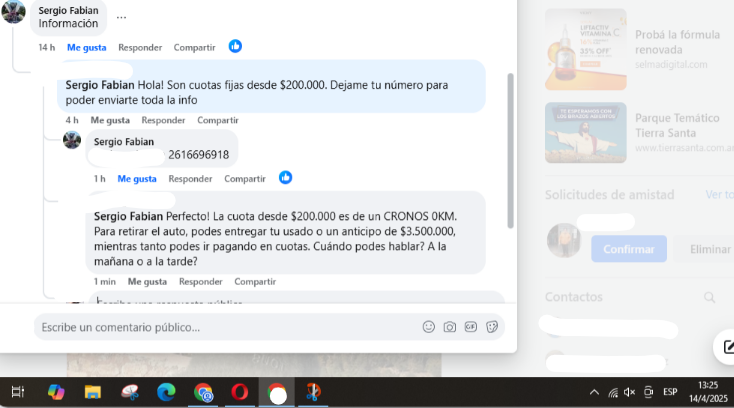
Task: Attach a photo with camera icon
Action: pyautogui.click(x=450, y=327)
